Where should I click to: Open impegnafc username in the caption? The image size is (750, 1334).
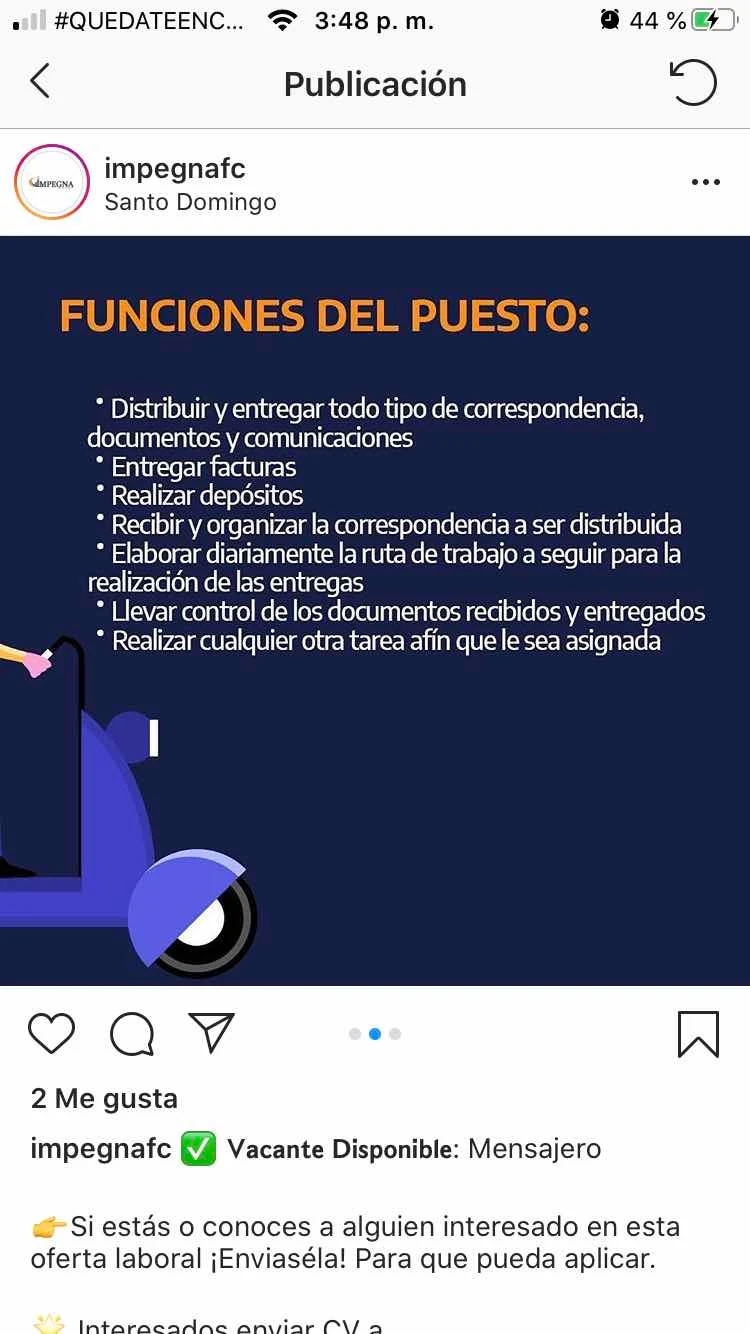[101, 1149]
